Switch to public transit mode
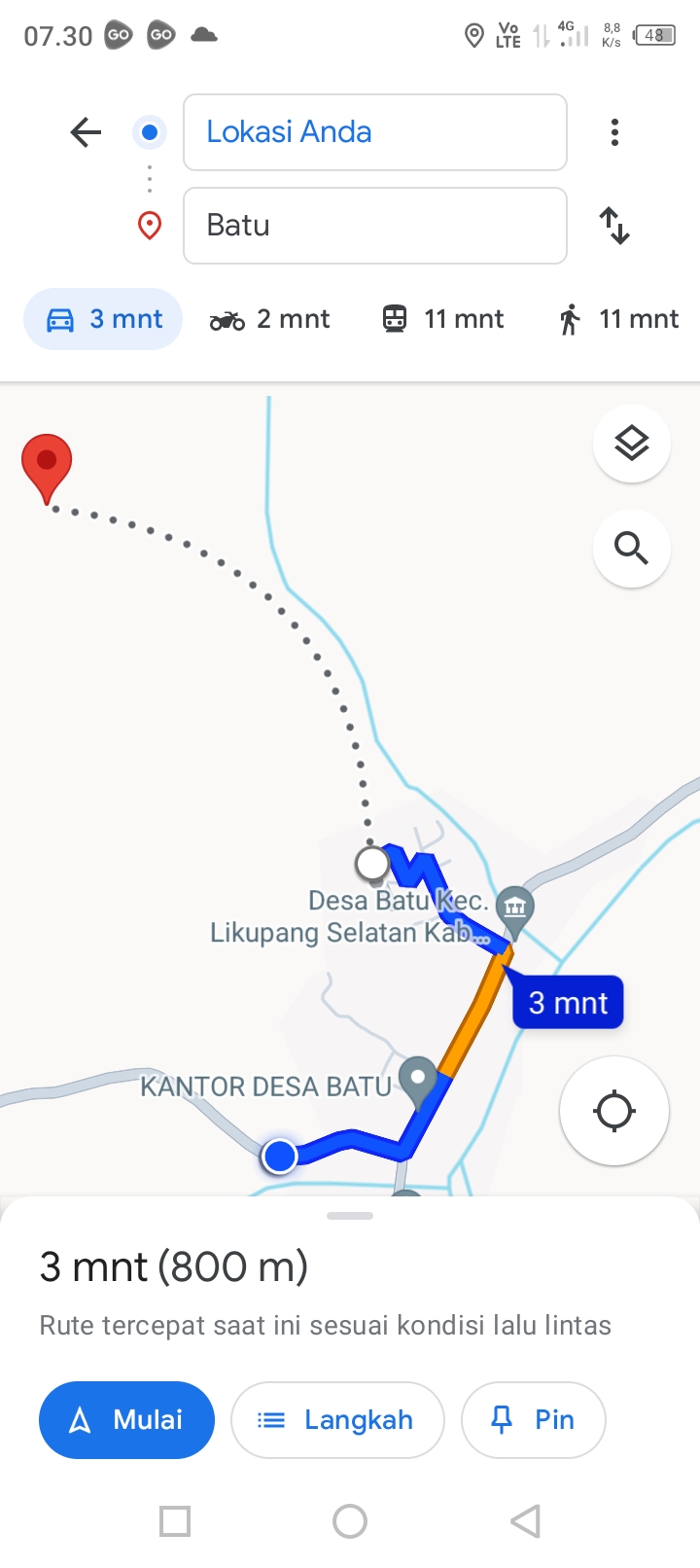 [442, 319]
